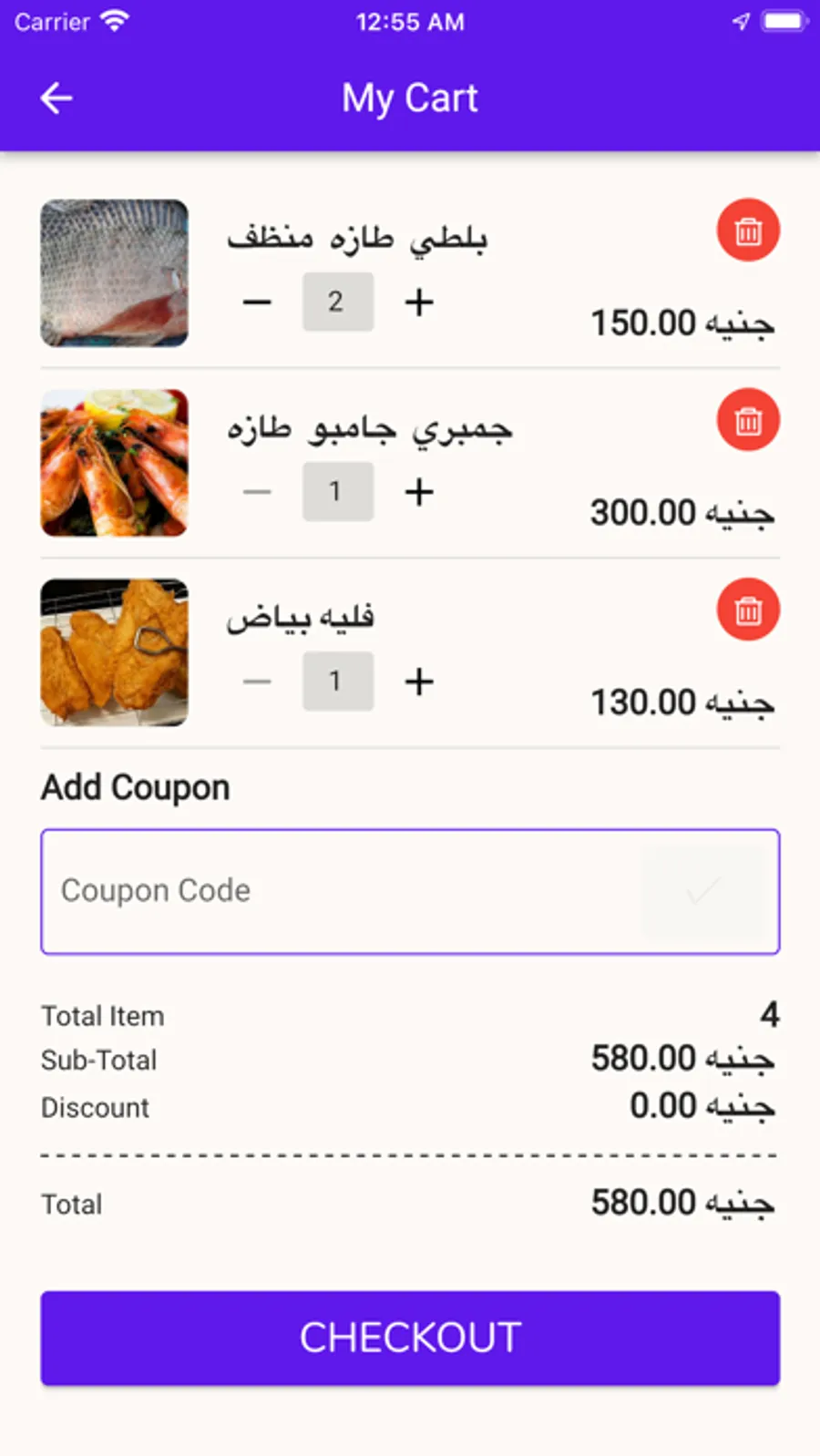Proceed to CHECKOUT

coord(410,1338)
